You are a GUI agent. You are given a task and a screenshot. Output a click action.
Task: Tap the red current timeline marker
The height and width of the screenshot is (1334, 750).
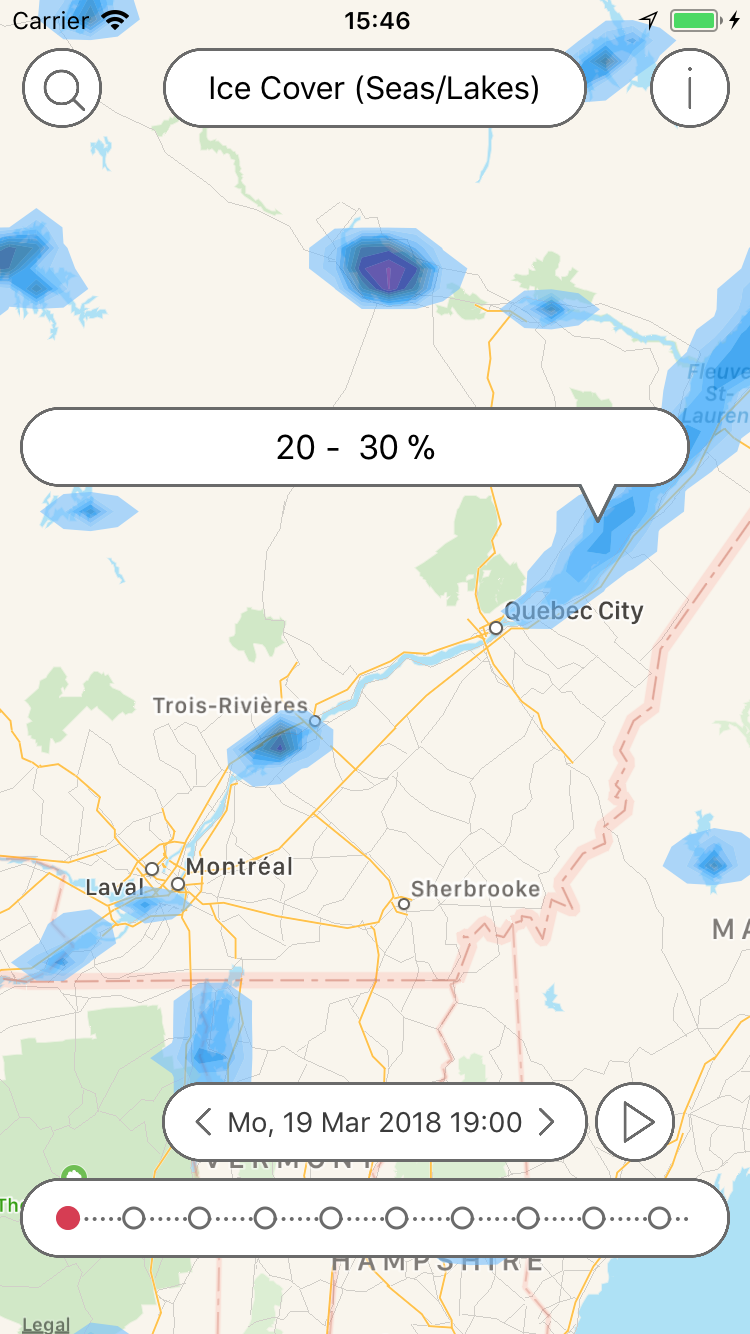68,1218
